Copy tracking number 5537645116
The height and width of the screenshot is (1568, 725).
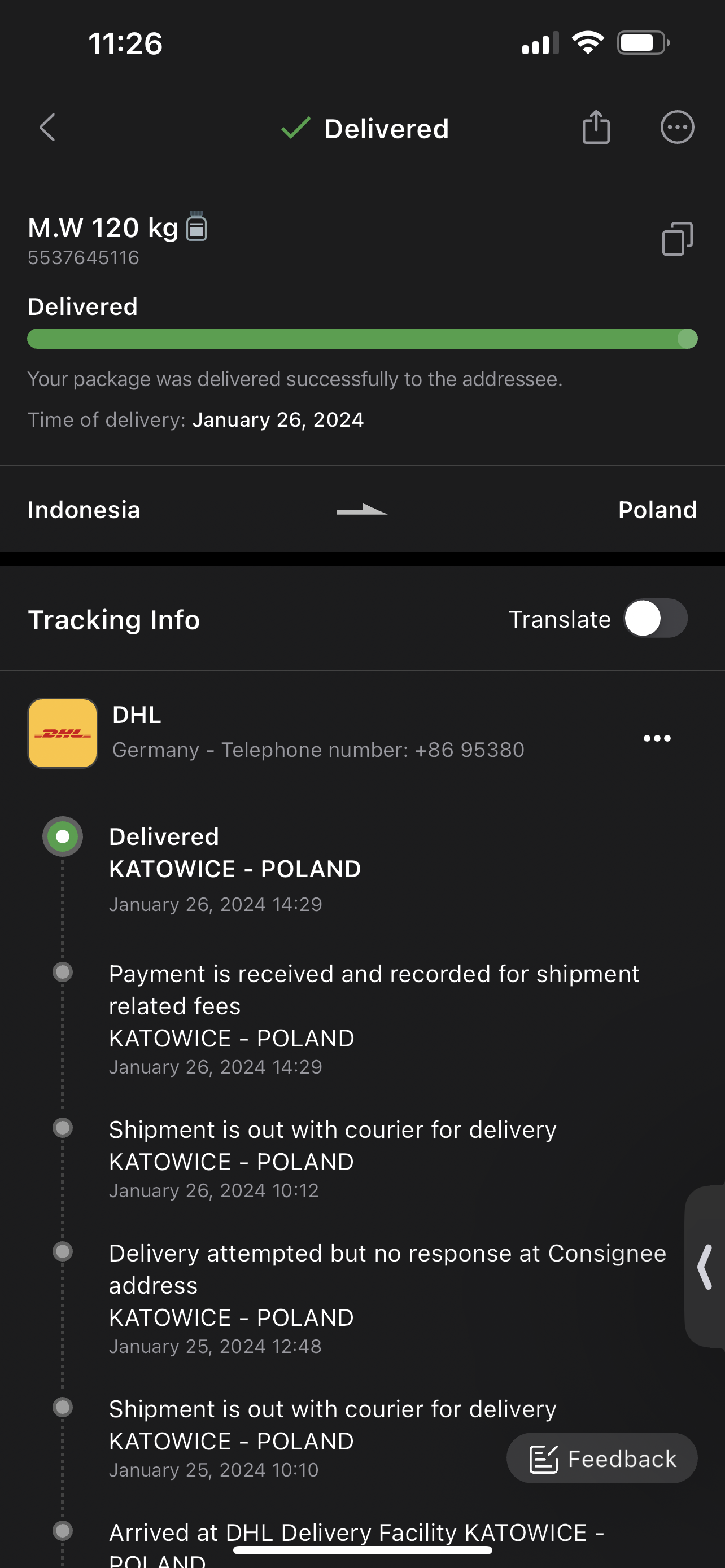677,239
